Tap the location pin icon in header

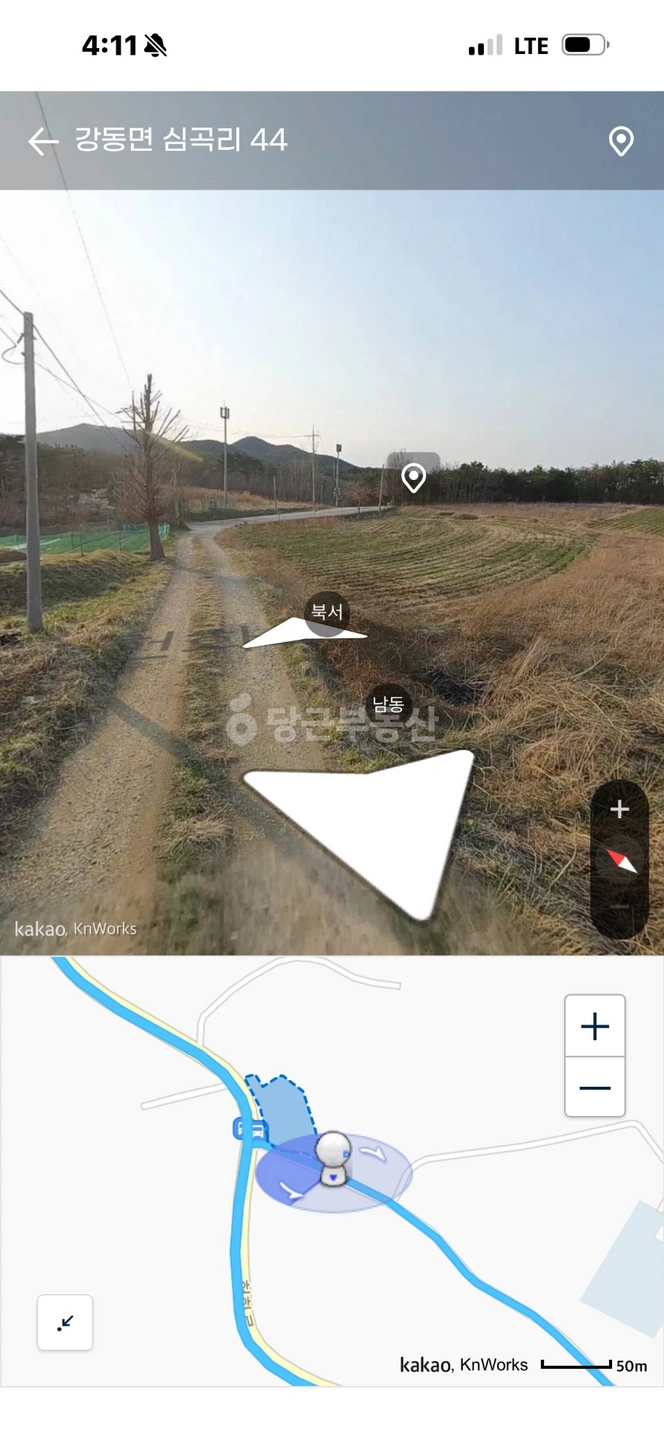tap(621, 141)
